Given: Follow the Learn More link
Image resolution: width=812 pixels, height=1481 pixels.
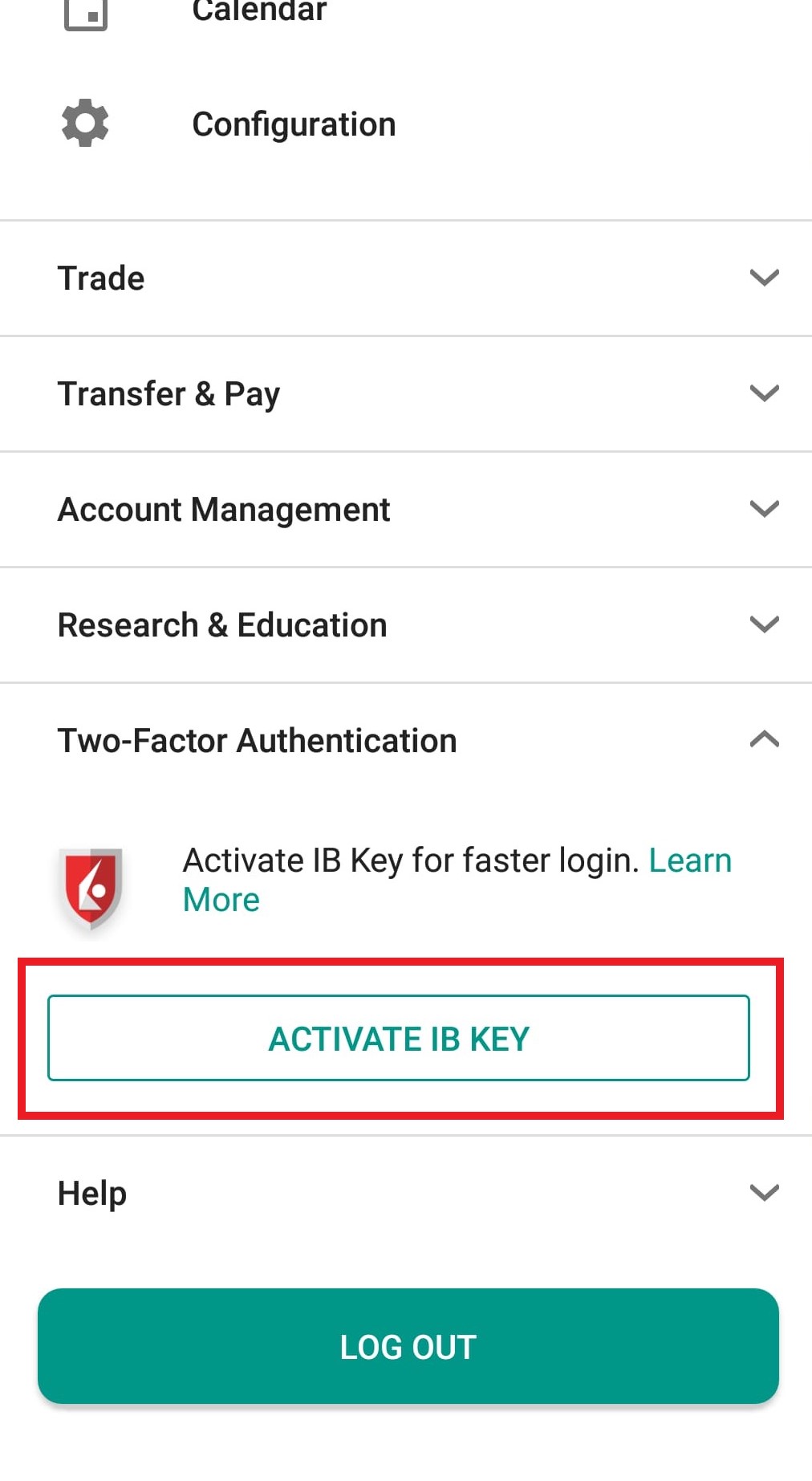Looking at the screenshot, I should point(457,880).
